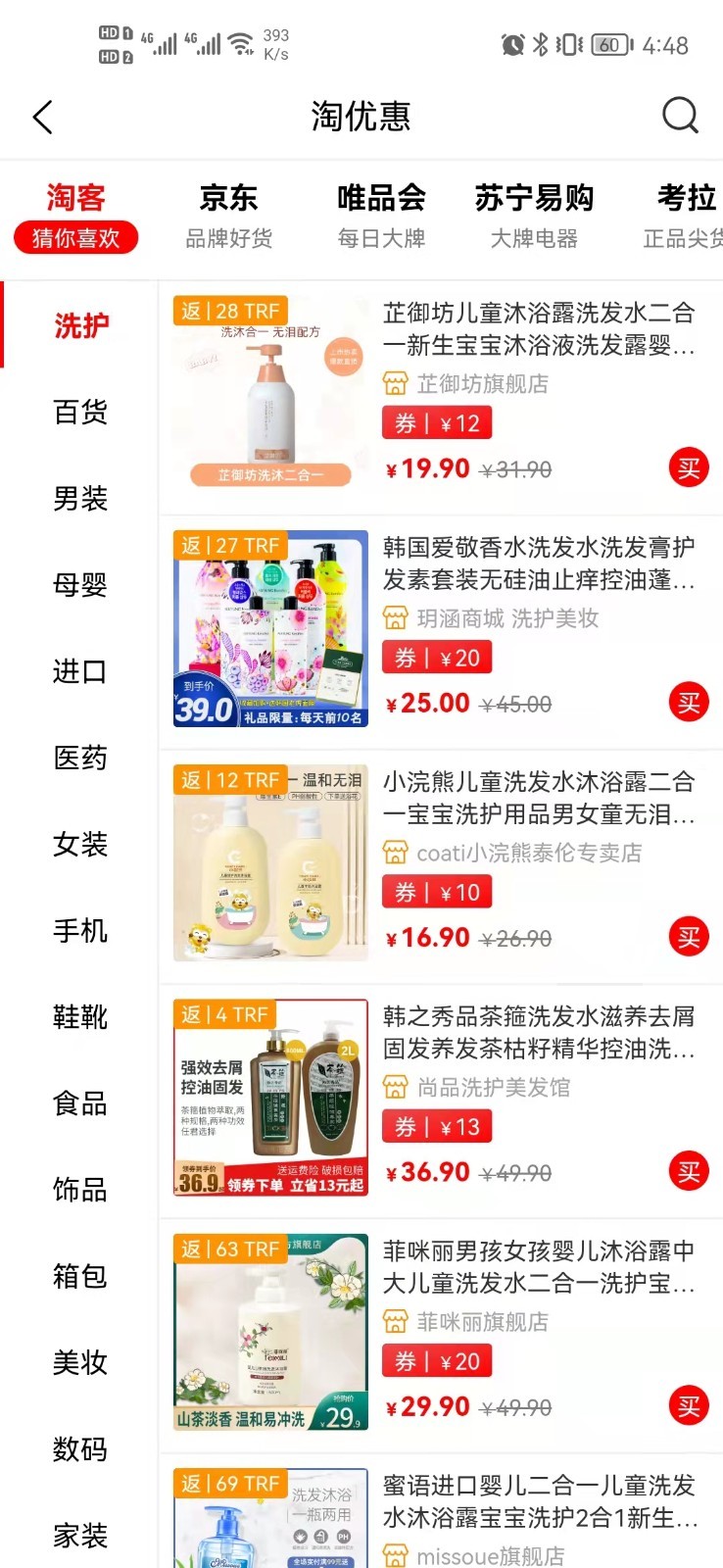Open the 数码 category
Image resolution: width=723 pixels, height=1568 pixels.
tap(80, 1448)
